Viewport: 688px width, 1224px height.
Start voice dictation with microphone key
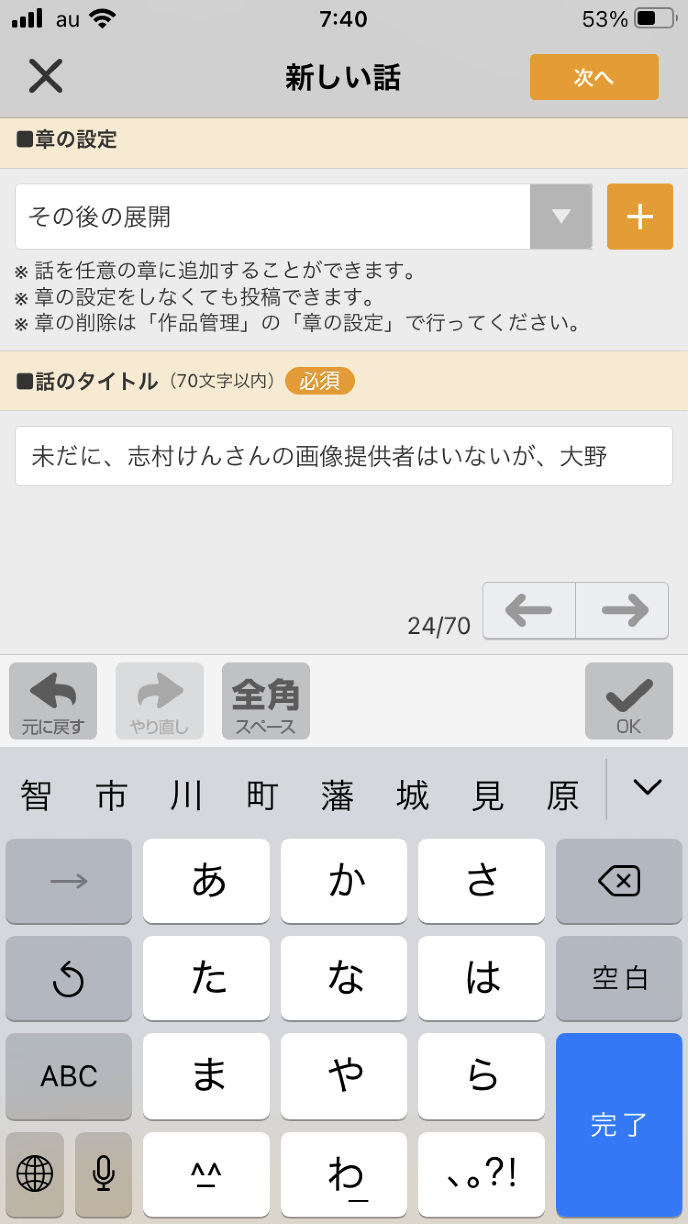click(x=103, y=1173)
